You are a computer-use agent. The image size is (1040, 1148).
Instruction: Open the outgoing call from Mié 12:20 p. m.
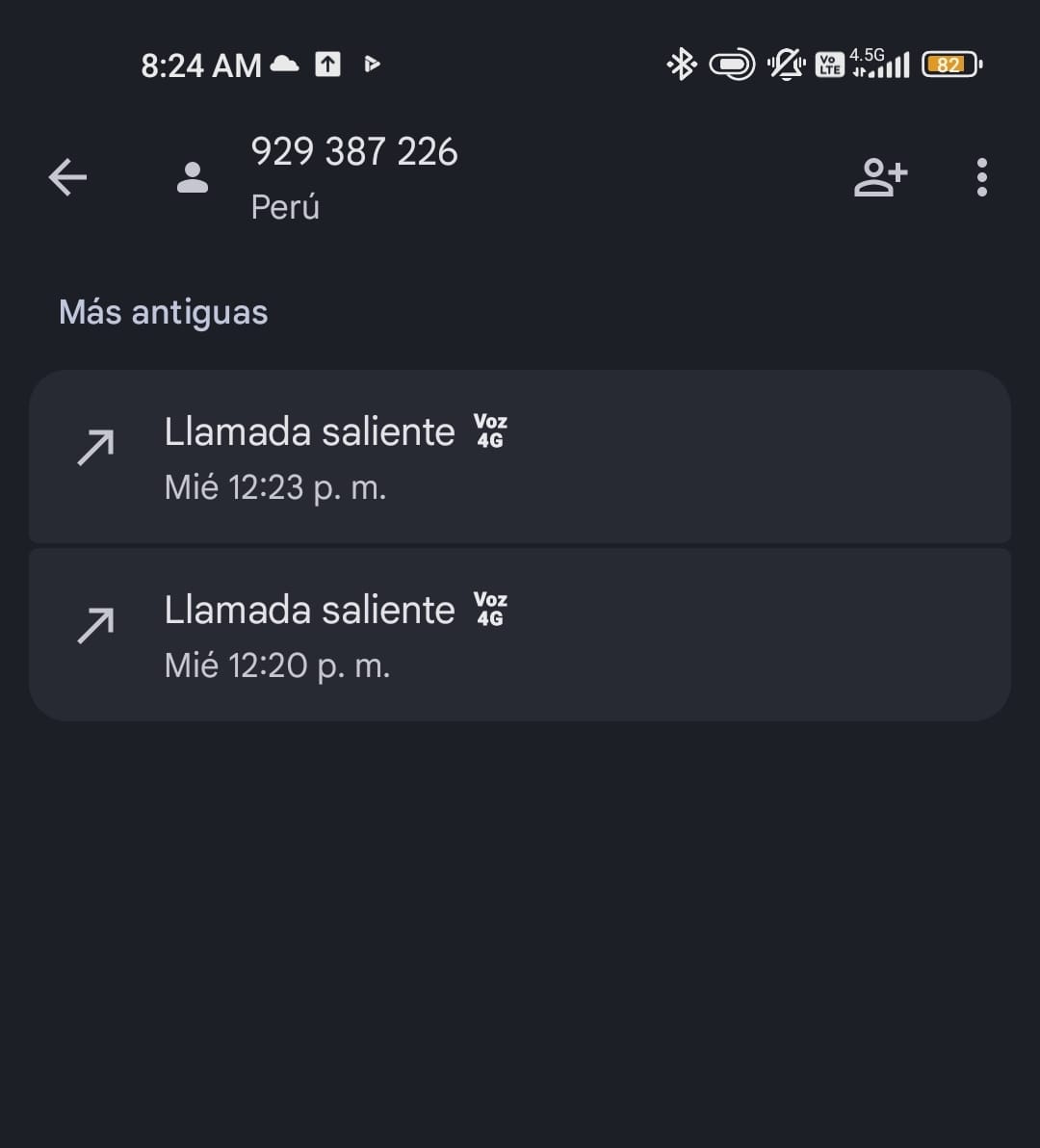(x=520, y=636)
